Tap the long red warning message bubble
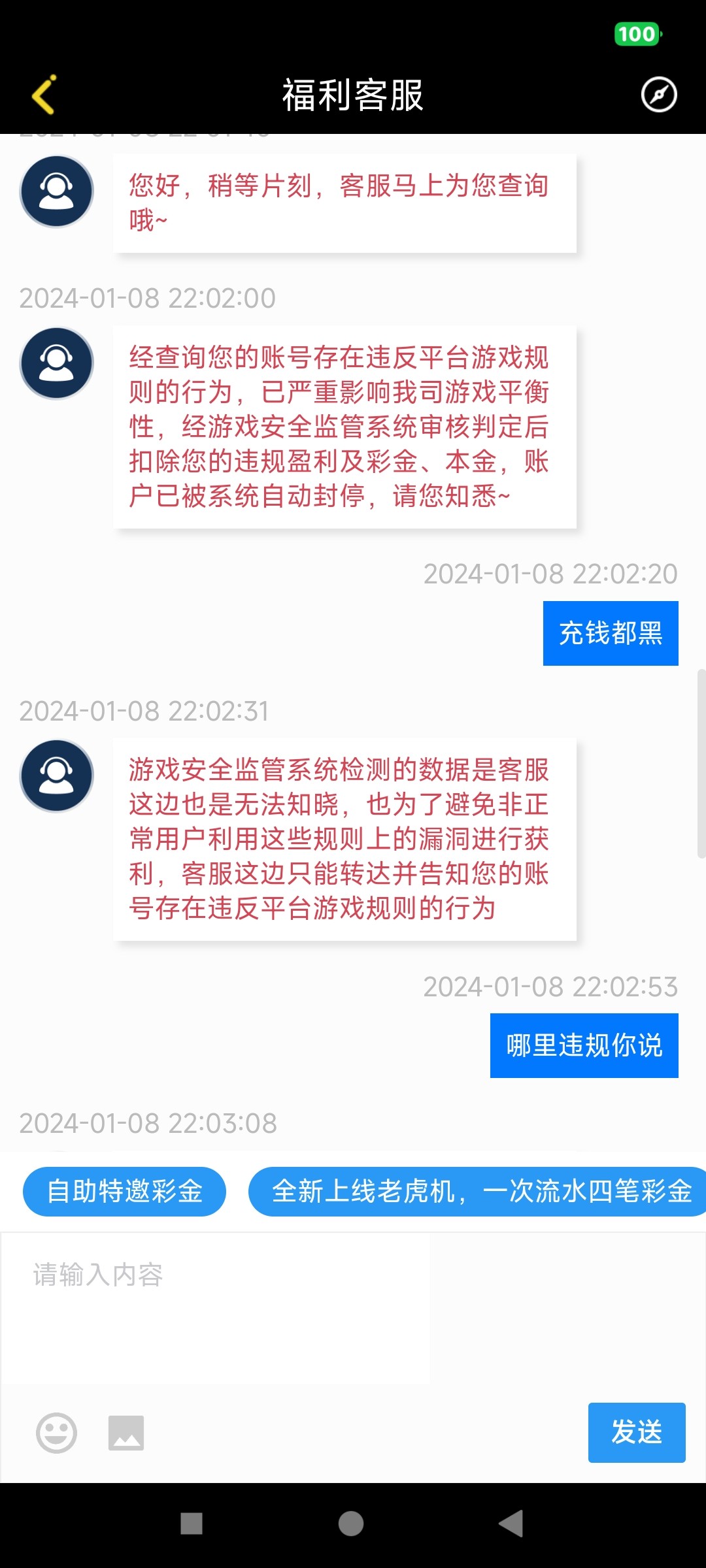The width and height of the screenshot is (706, 1568). point(345,428)
